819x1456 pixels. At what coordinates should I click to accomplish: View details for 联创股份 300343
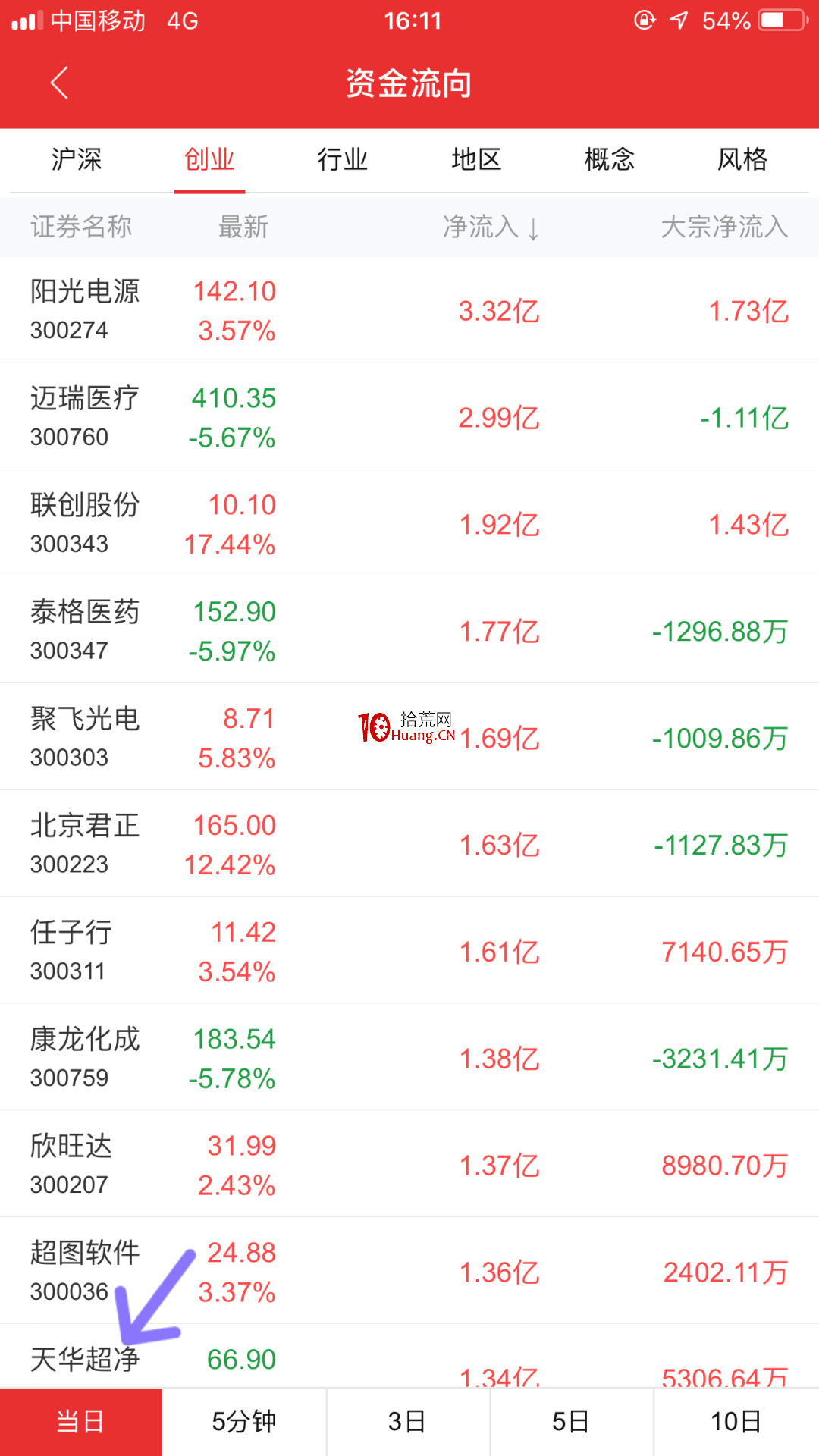(x=409, y=523)
